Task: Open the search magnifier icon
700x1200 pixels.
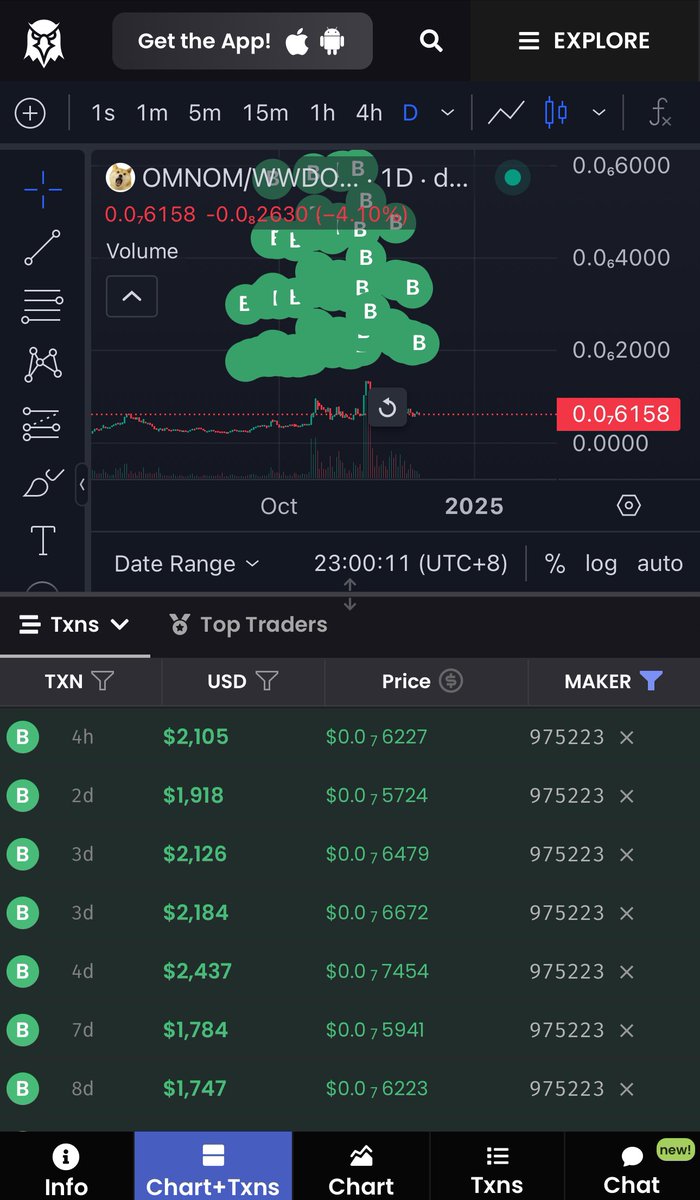Action: pyautogui.click(x=431, y=41)
